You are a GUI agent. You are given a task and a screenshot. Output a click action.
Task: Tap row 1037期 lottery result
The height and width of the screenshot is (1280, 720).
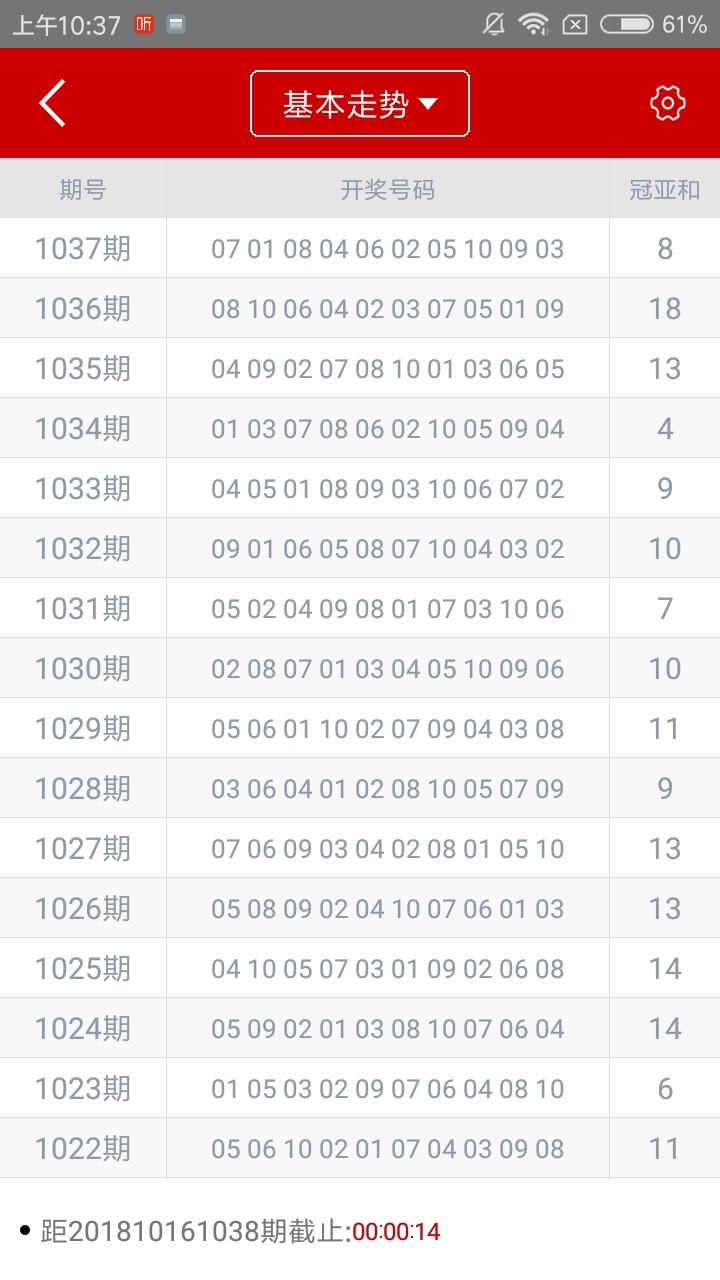click(360, 247)
